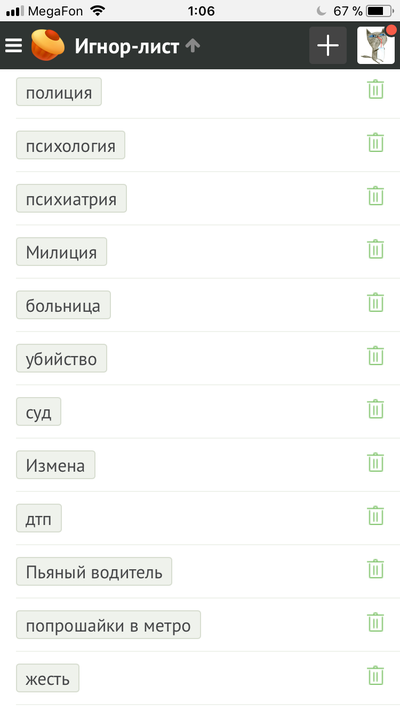Viewport: 400px width, 711px height.
Task: Delete the жесть tag
Action: coord(376,676)
